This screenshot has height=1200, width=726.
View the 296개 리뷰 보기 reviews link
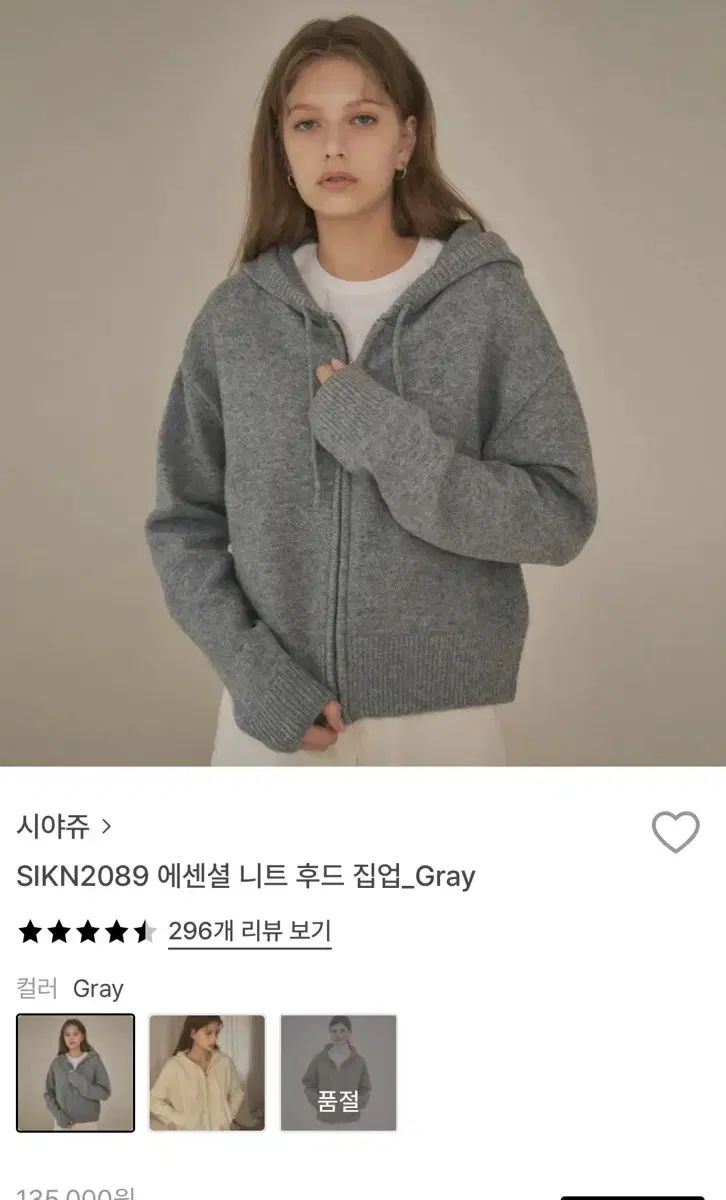click(x=249, y=932)
